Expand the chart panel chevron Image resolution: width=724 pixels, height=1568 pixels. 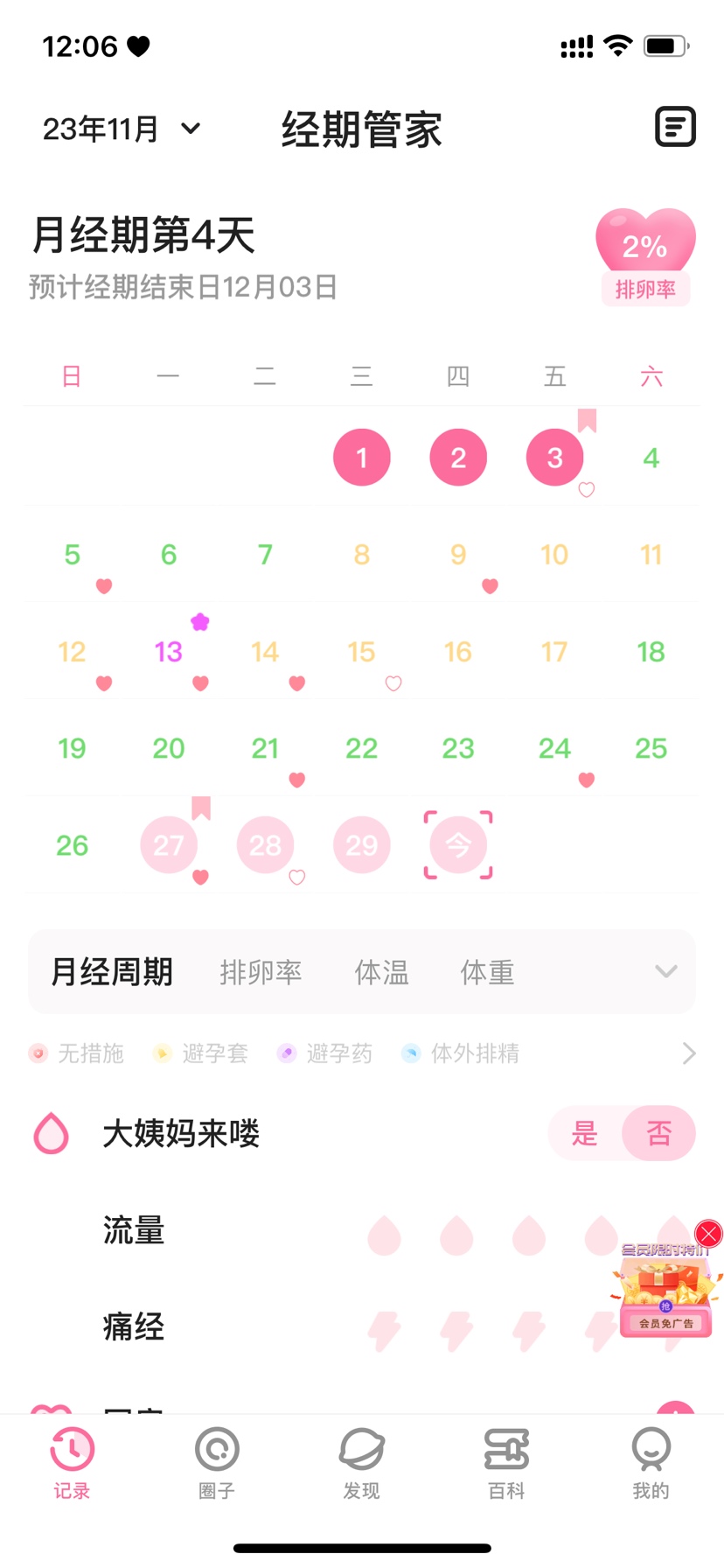(x=666, y=971)
